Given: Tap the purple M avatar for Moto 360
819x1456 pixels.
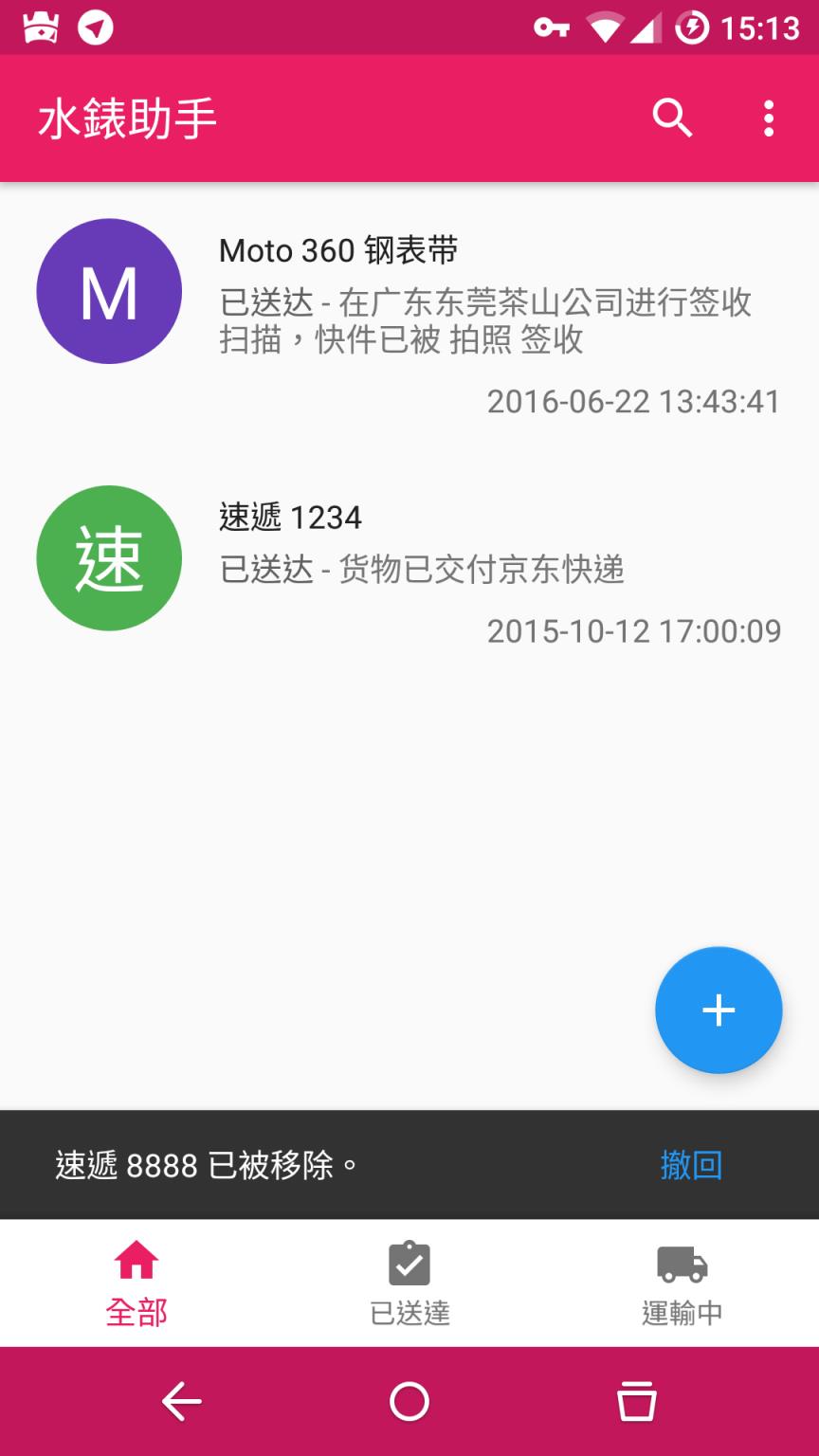Looking at the screenshot, I should (108, 290).
